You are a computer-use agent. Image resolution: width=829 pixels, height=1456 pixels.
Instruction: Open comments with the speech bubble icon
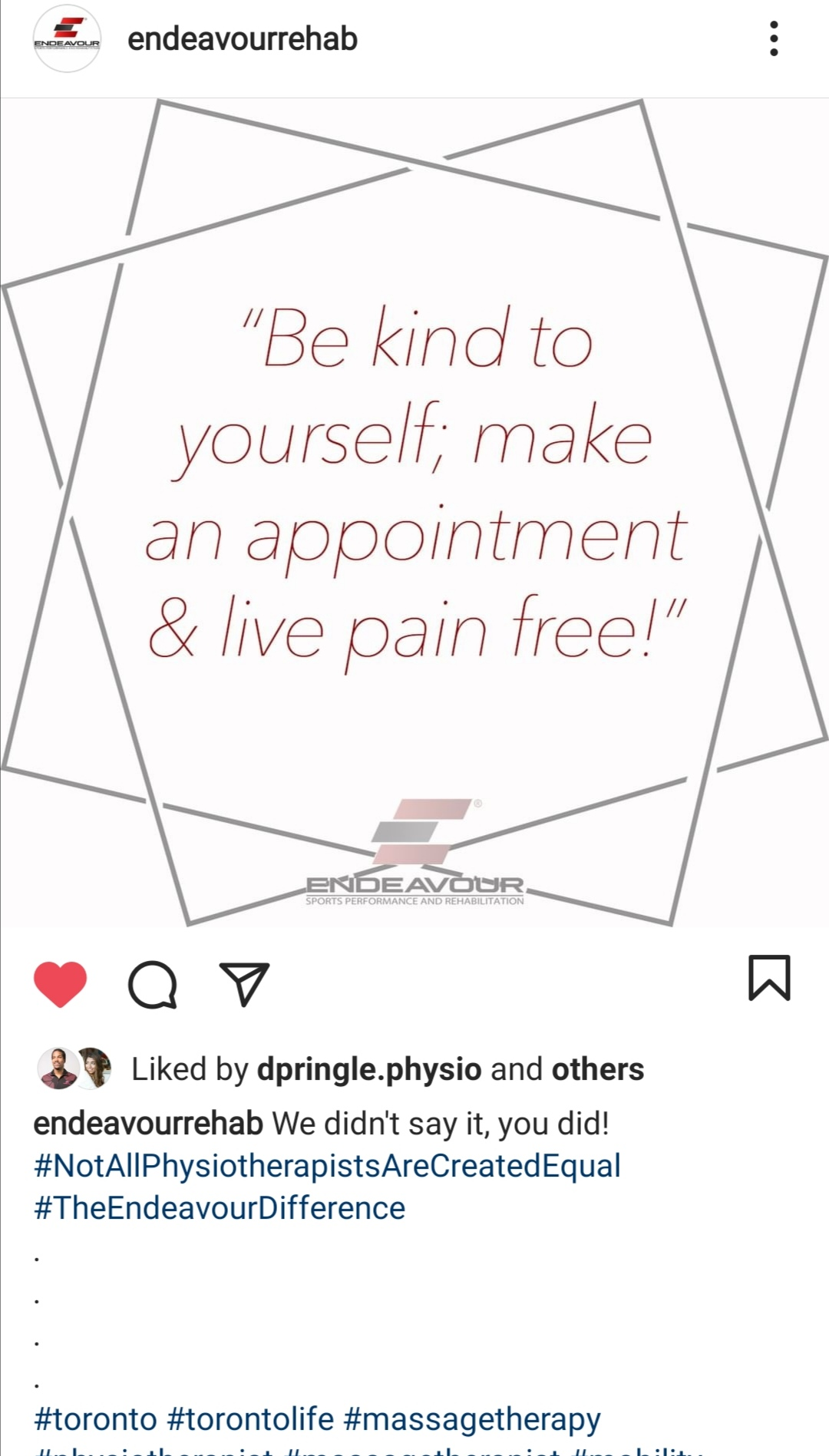tap(153, 984)
